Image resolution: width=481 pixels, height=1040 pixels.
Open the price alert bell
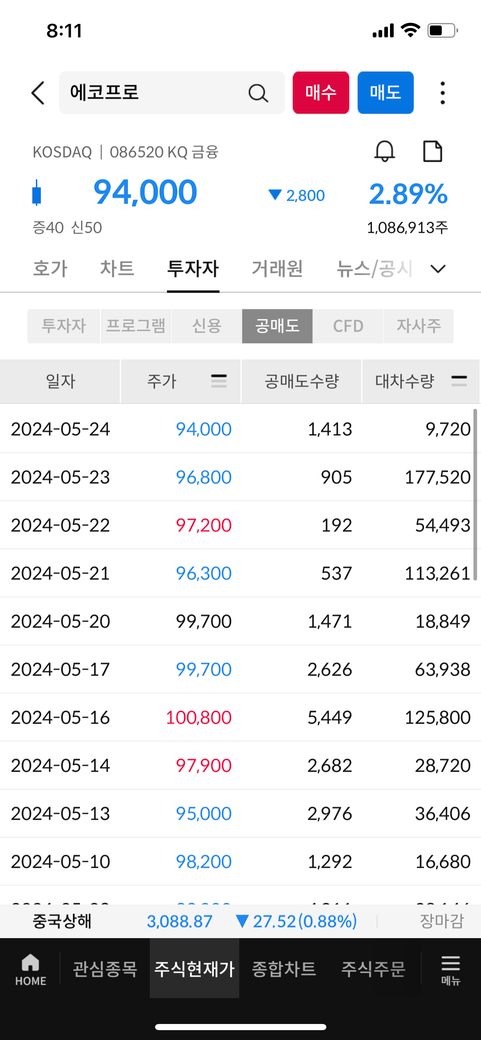pos(384,152)
